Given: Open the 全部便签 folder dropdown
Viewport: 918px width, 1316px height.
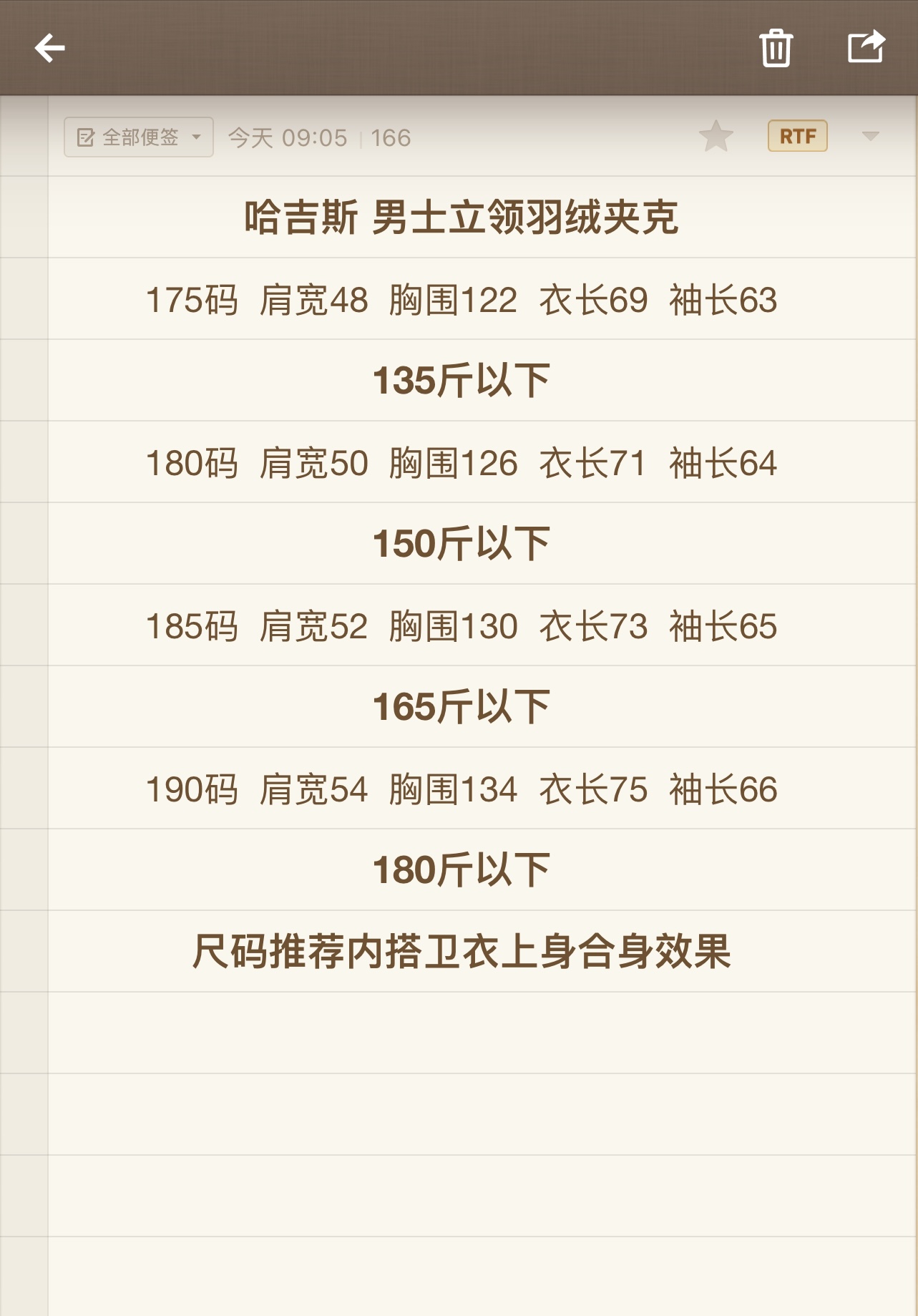Looking at the screenshot, I should coord(139,137).
